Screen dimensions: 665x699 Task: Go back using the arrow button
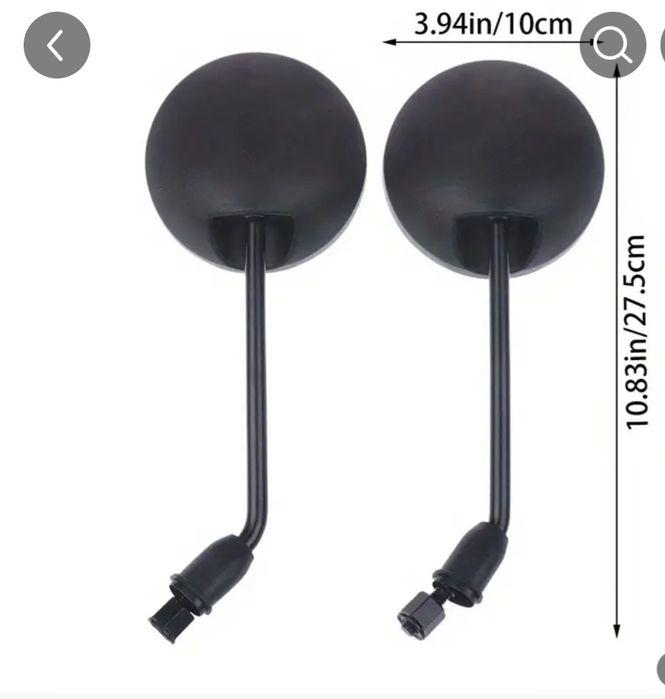(56, 45)
